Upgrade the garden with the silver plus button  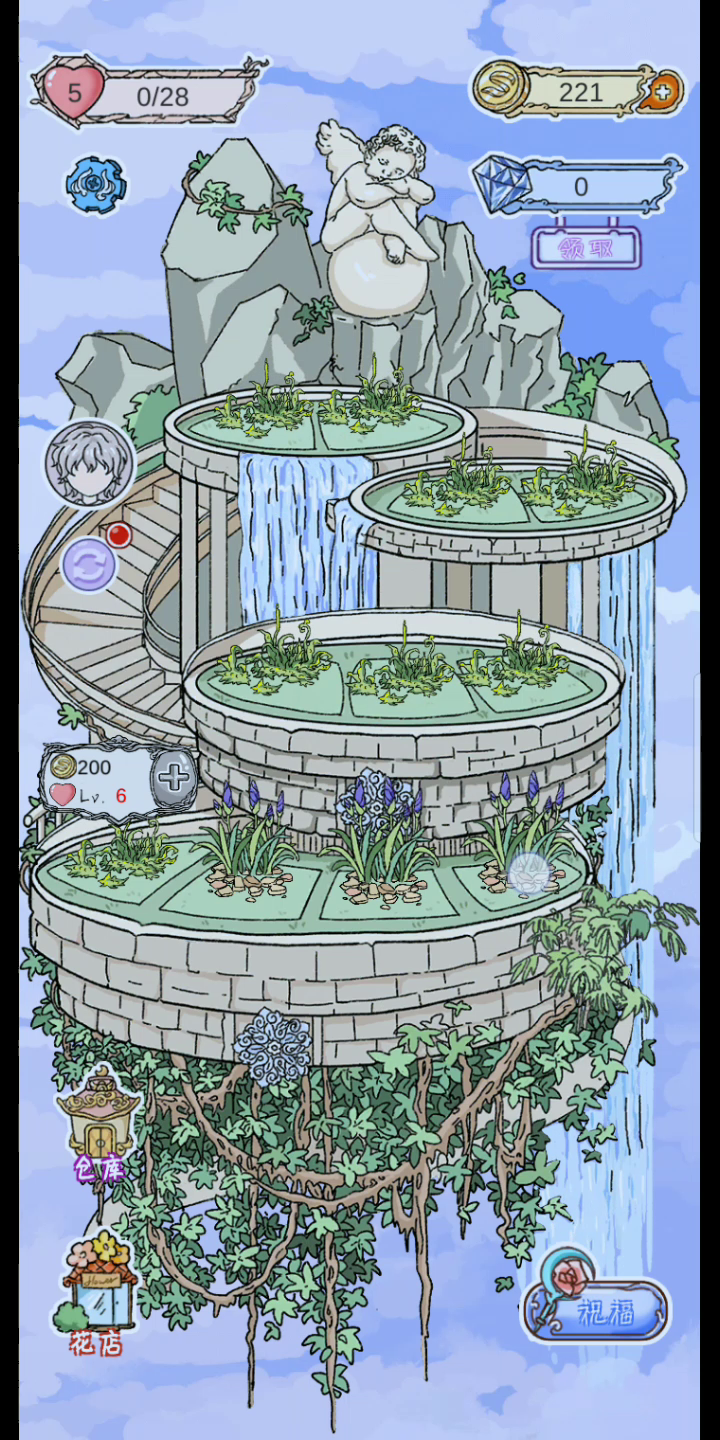tap(175, 778)
